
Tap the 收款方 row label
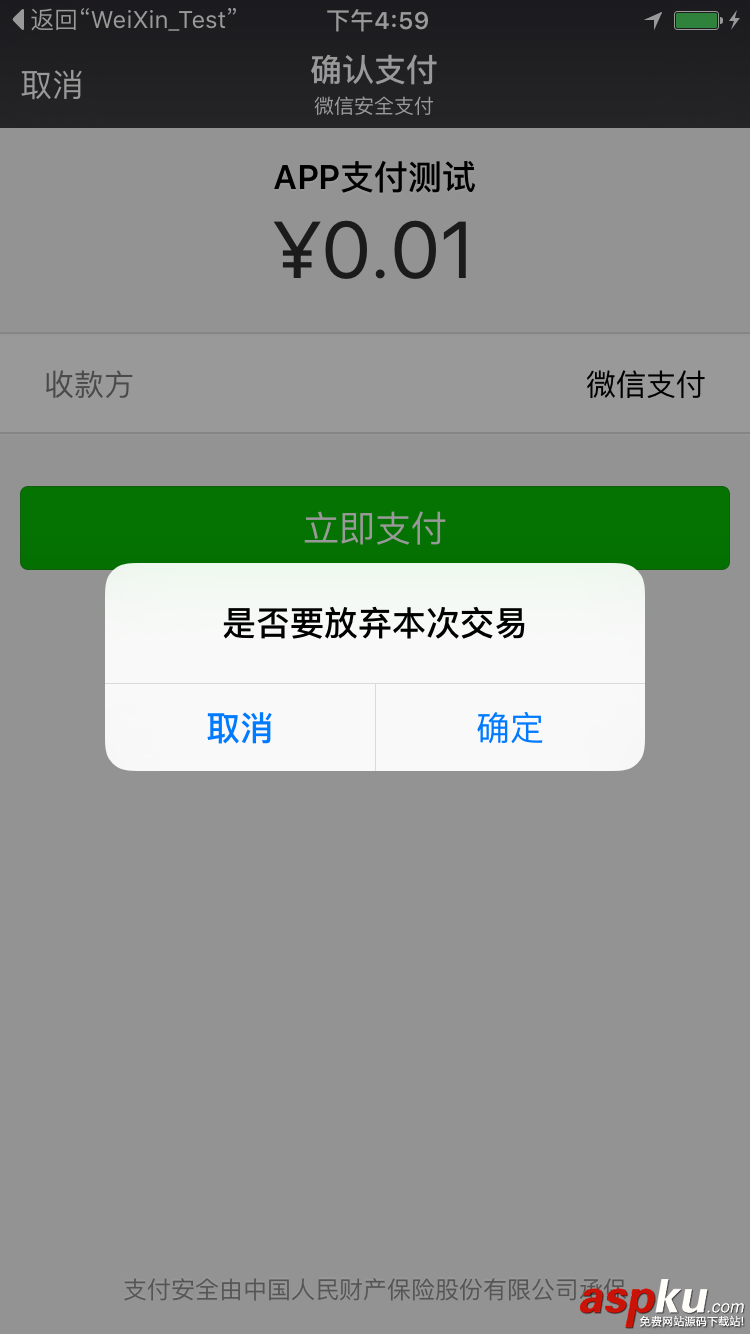[88, 384]
